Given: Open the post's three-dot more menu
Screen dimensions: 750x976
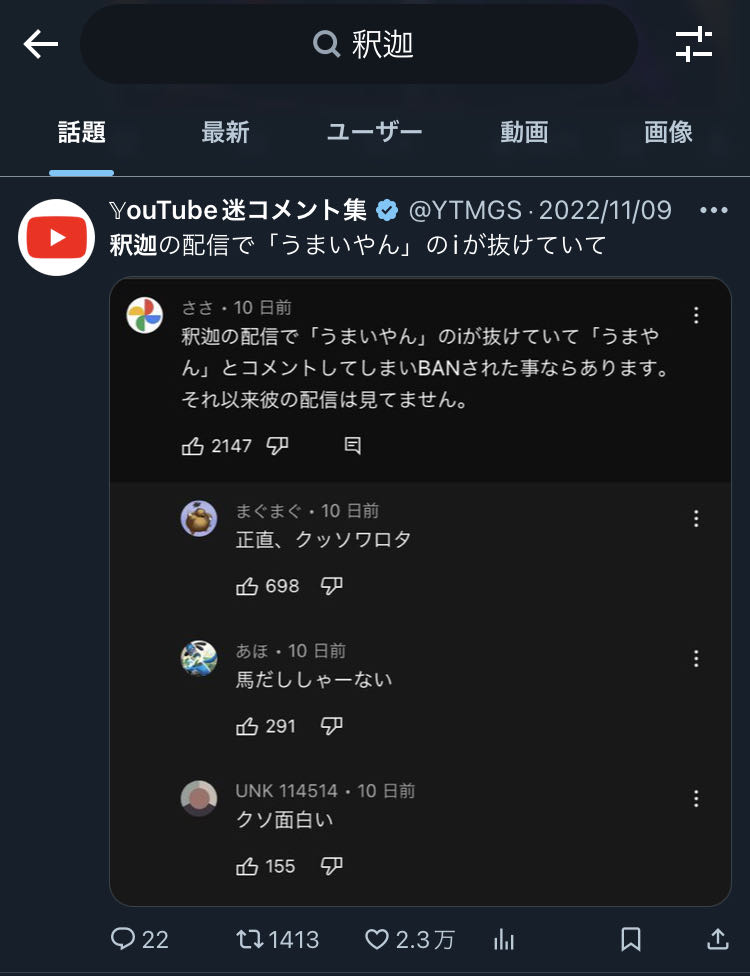Looking at the screenshot, I should click(714, 211).
